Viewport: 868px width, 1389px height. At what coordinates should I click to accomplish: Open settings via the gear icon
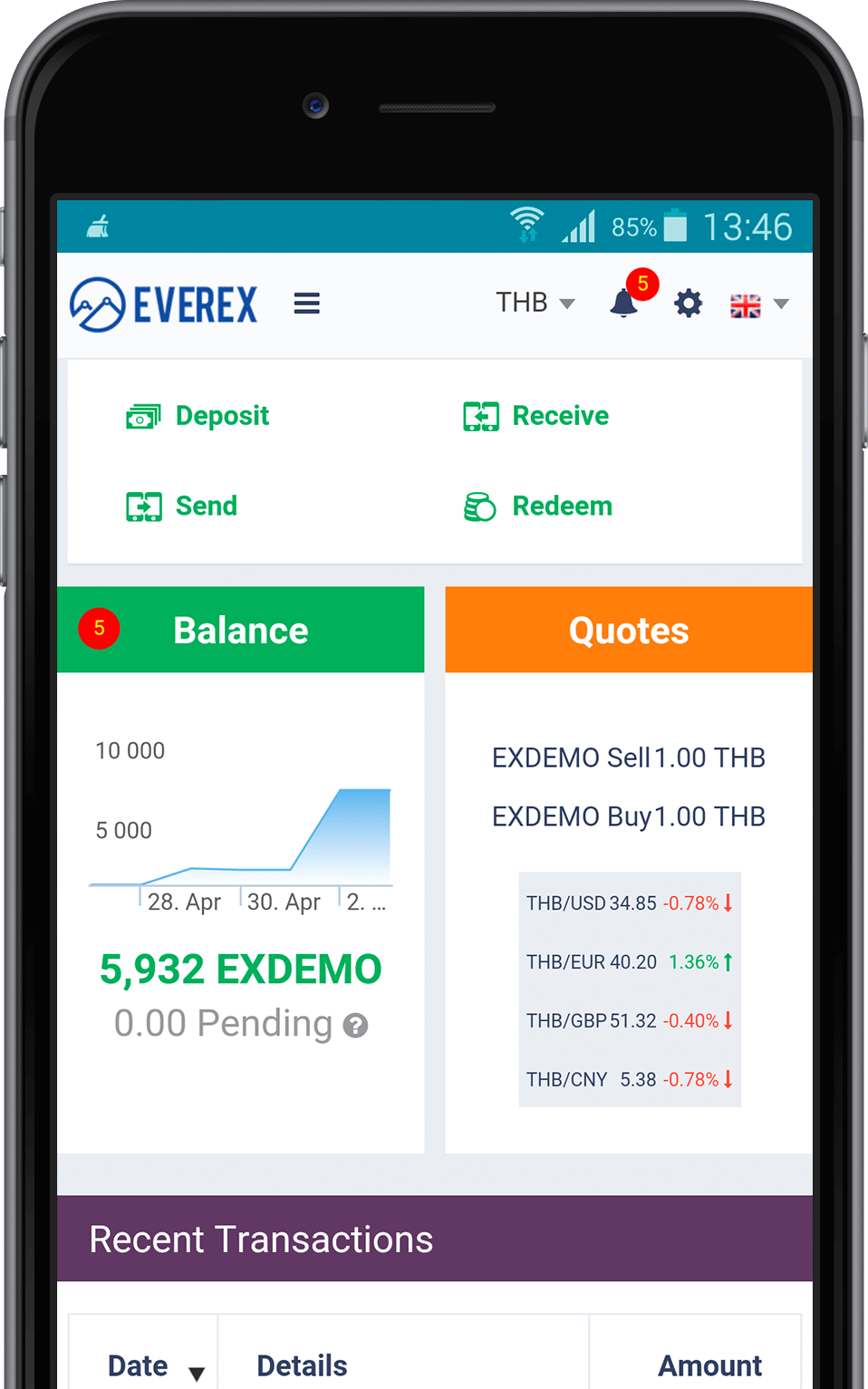tap(689, 304)
